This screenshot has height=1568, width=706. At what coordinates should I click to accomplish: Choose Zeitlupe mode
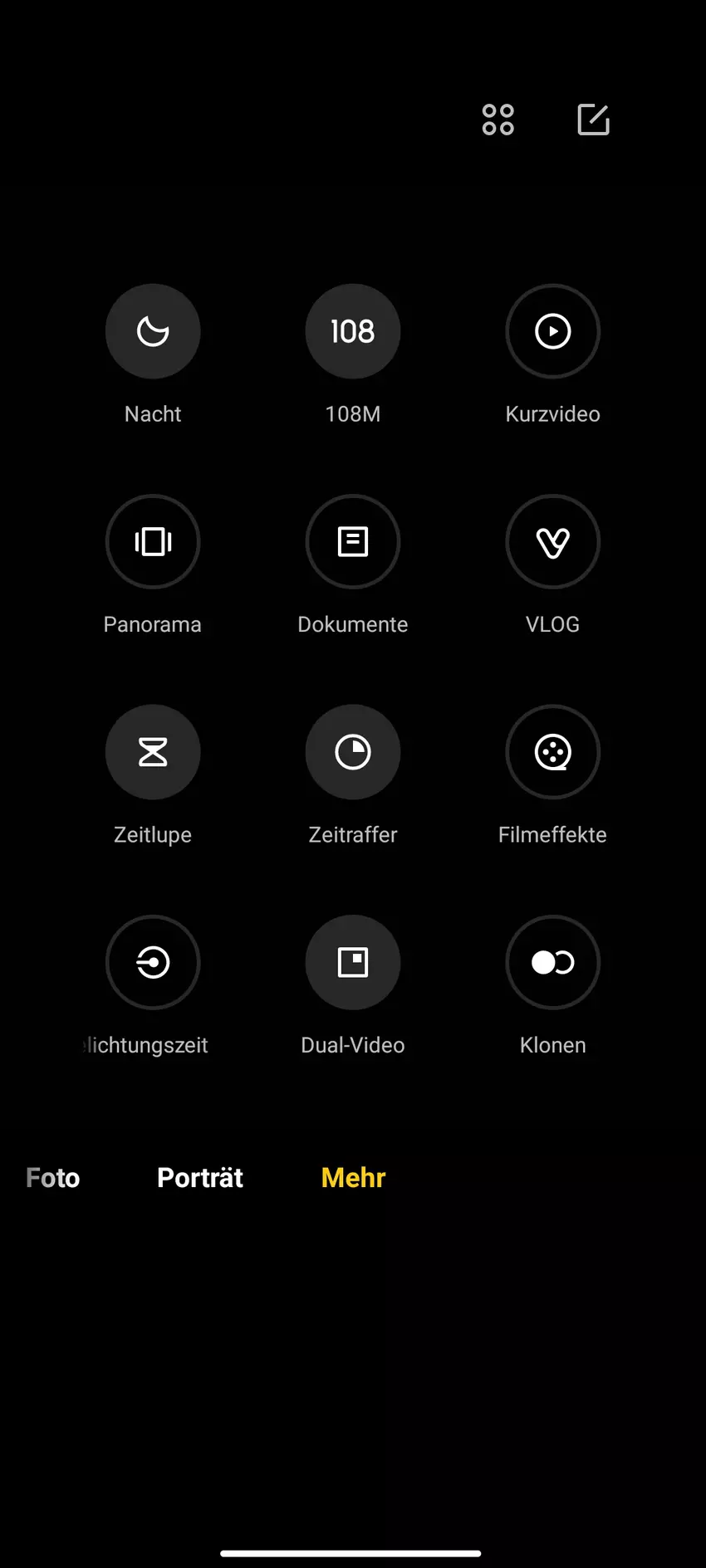pyautogui.click(x=153, y=752)
